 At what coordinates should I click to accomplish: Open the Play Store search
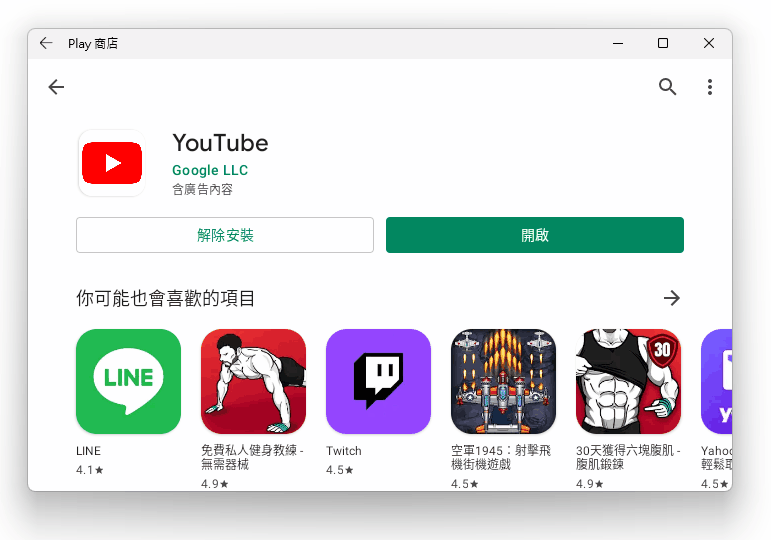point(667,87)
